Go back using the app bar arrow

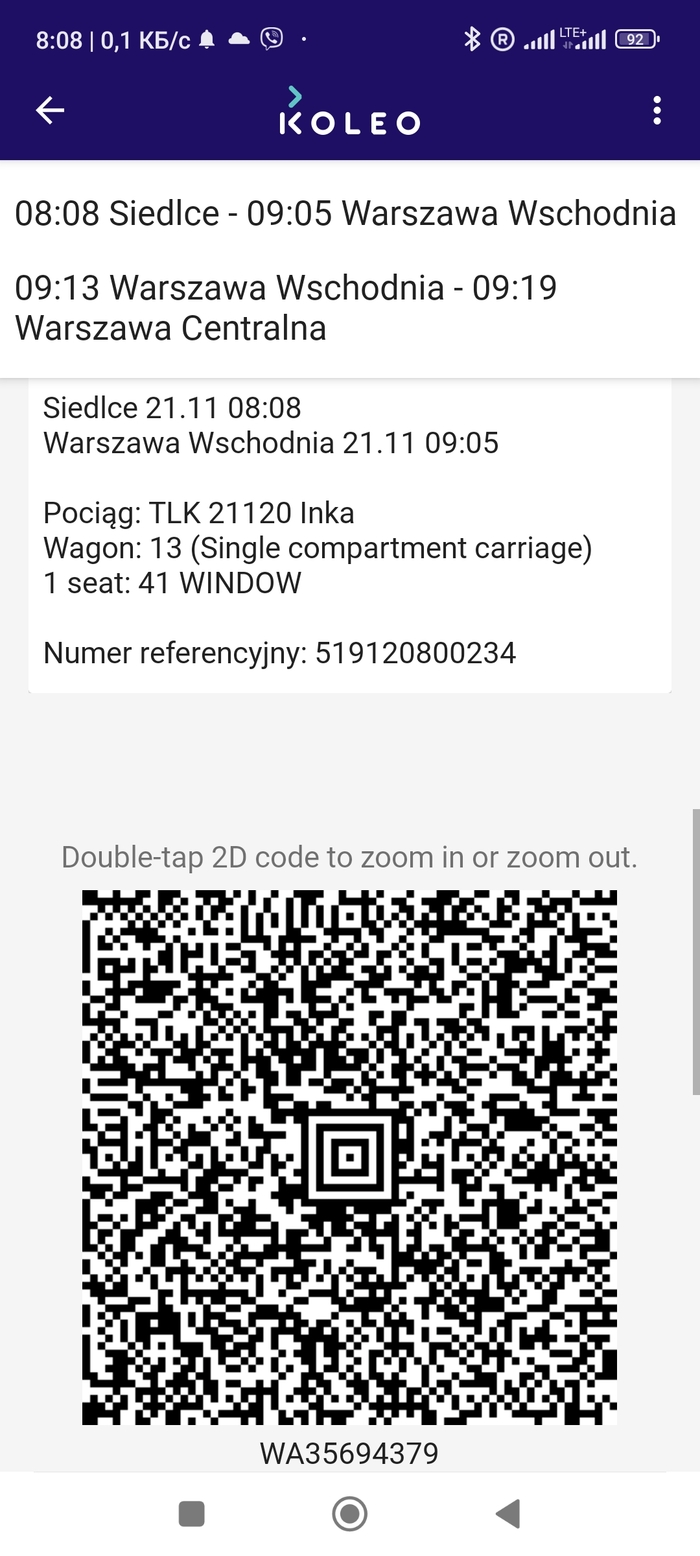click(50, 110)
